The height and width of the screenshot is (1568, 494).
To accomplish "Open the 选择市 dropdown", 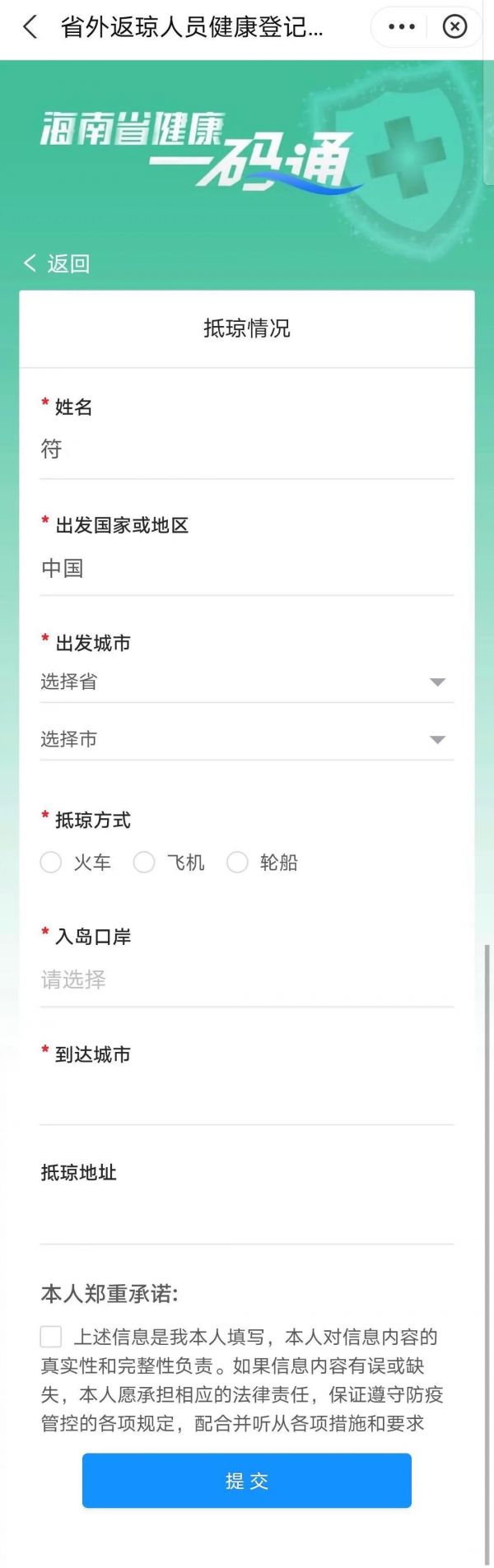I will [x=247, y=739].
